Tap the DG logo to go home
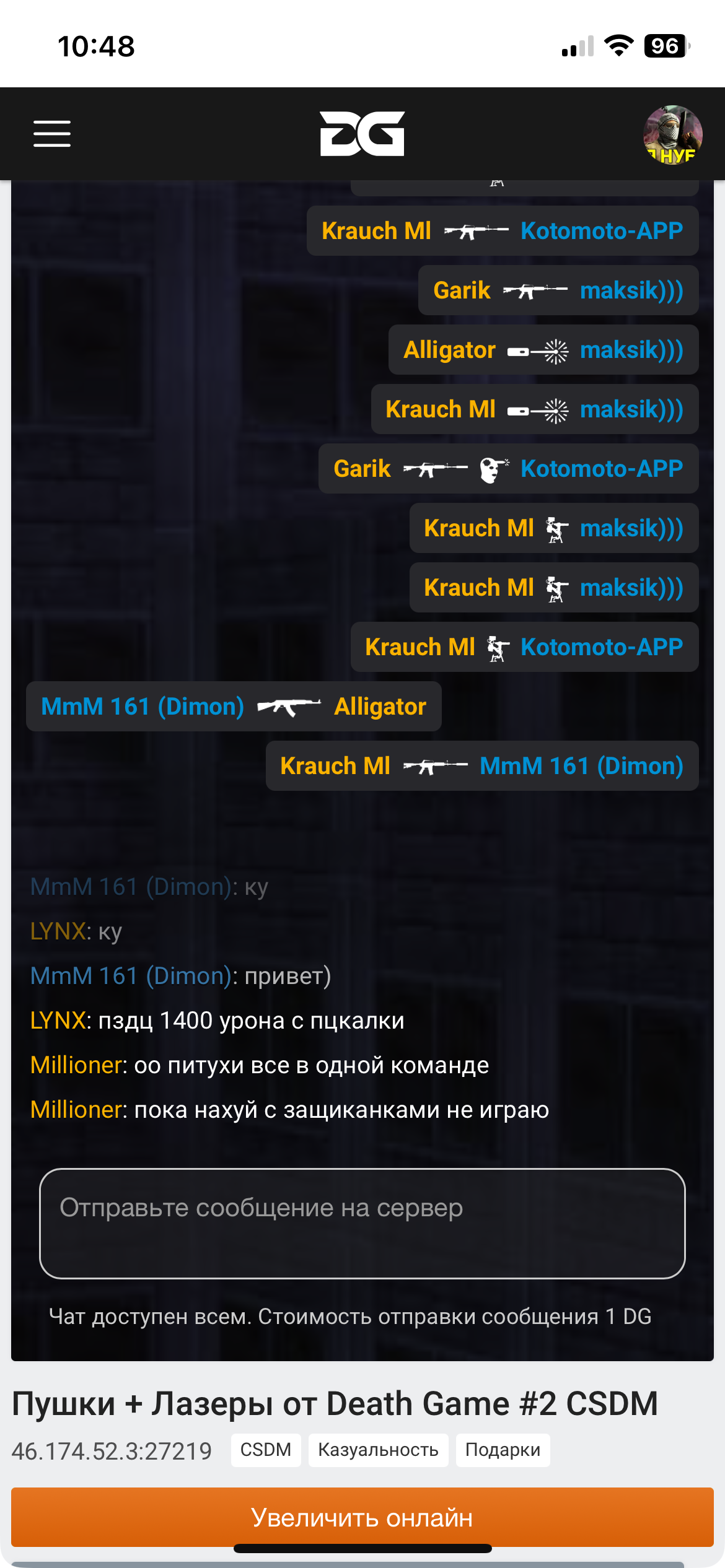The width and height of the screenshot is (725, 1568). point(362,134)
